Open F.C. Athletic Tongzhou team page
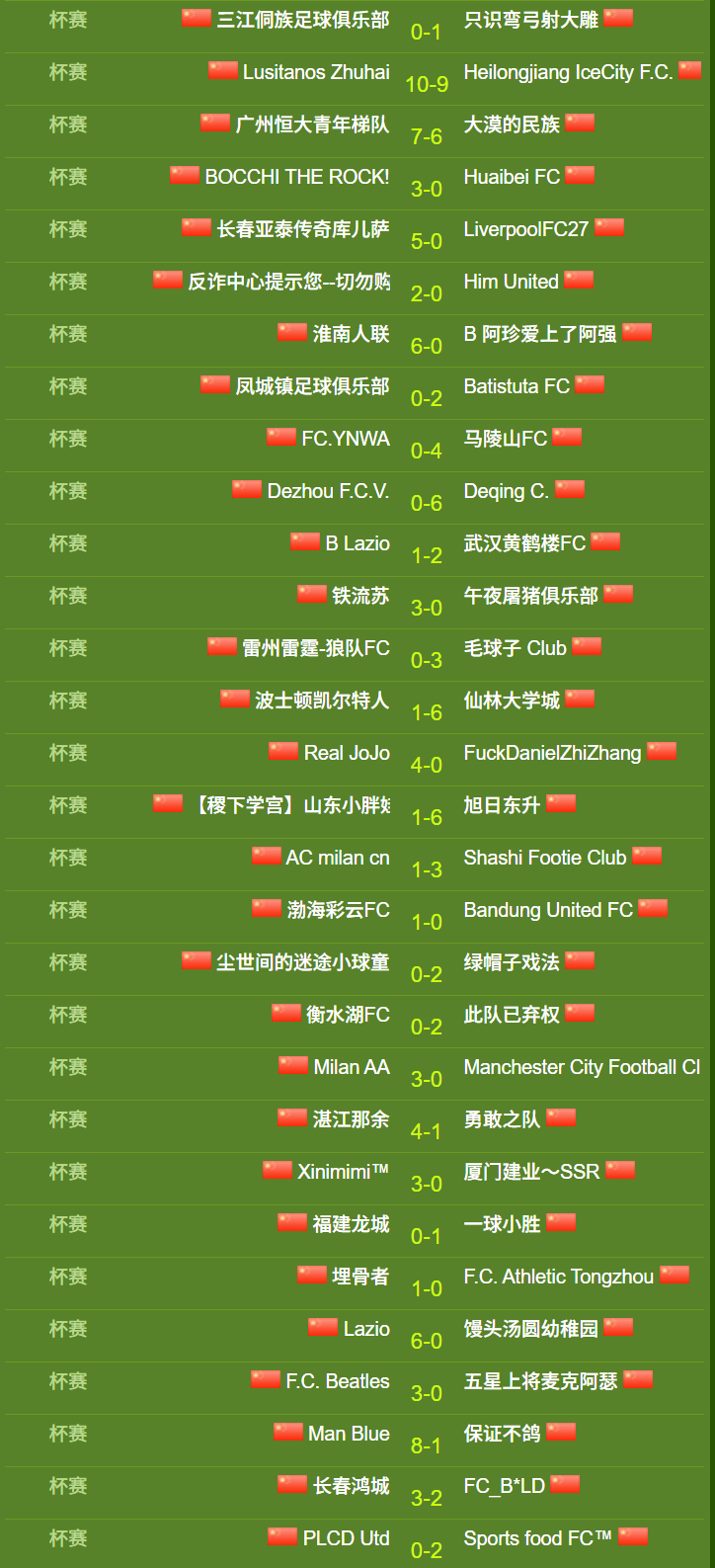Viewport: 715px width, 1568px height. 559,1277
